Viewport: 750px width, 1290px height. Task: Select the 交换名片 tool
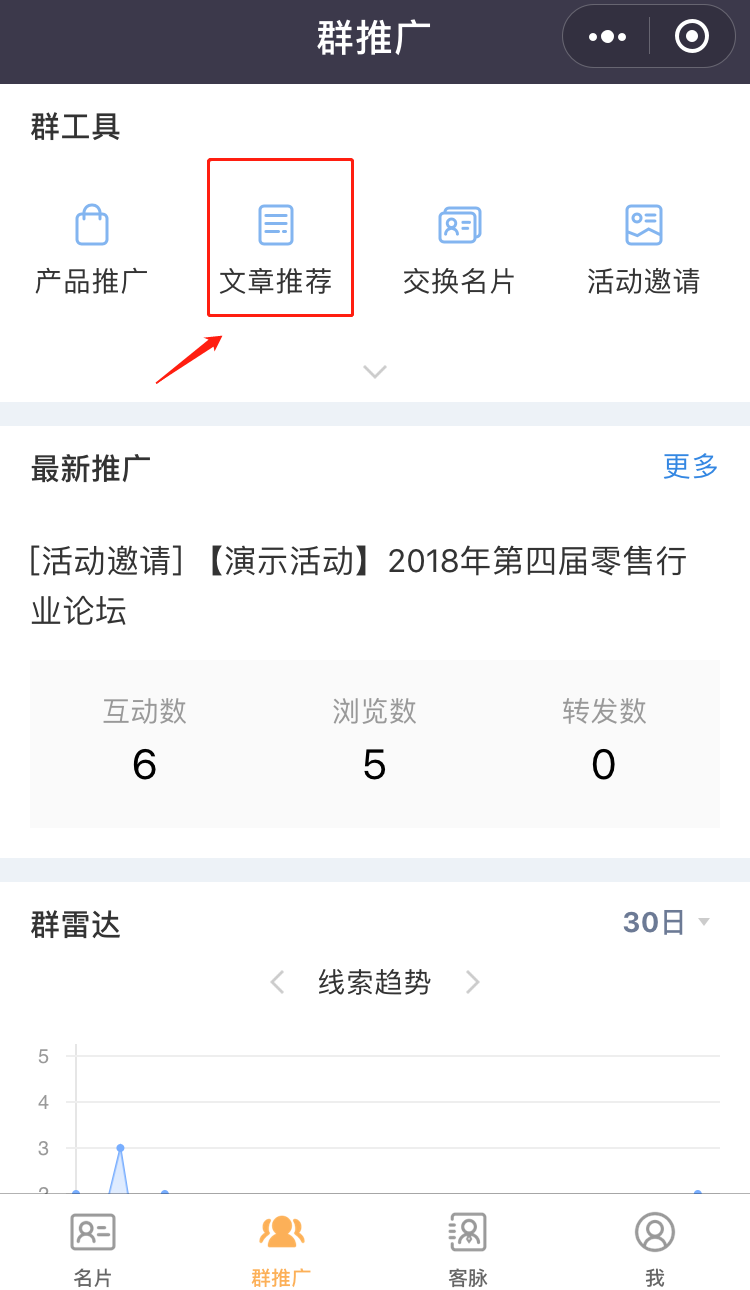[459, 248]
